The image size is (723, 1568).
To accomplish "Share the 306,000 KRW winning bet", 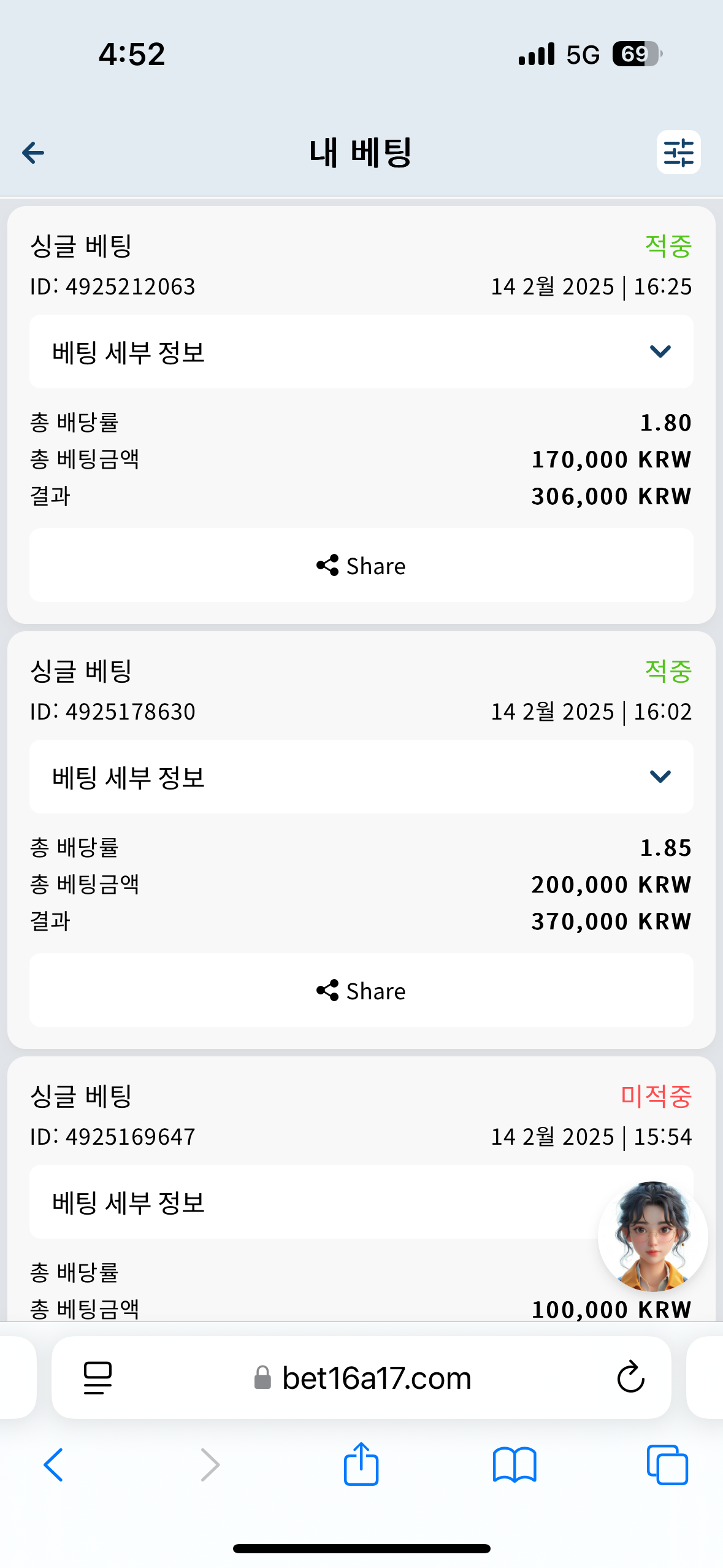I will coord(361,565).
